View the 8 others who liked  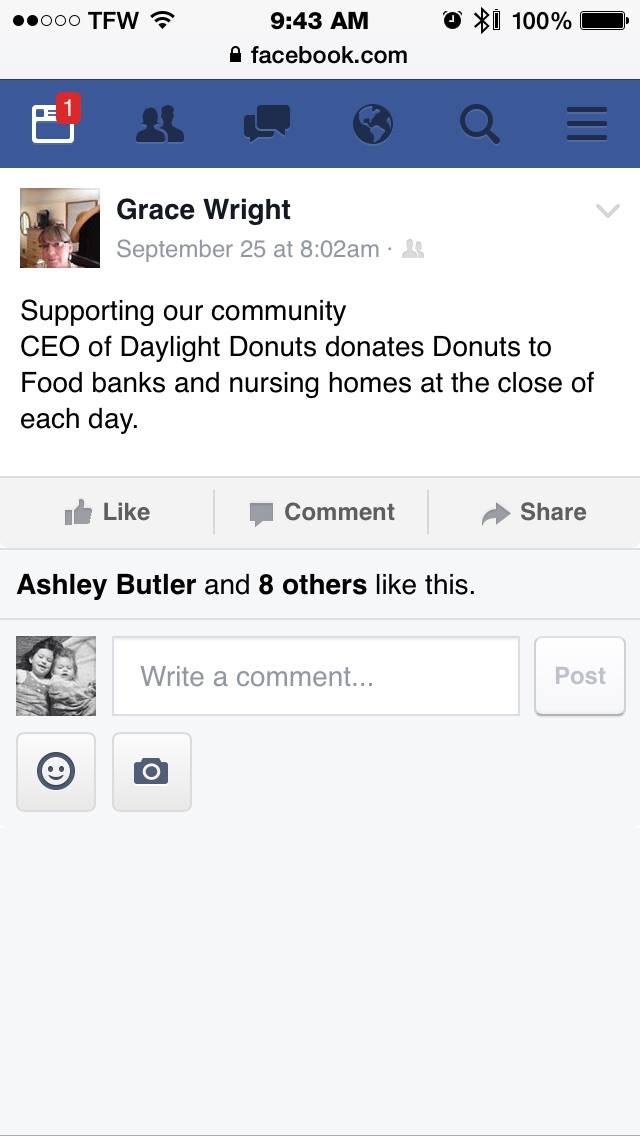[312, 584]
